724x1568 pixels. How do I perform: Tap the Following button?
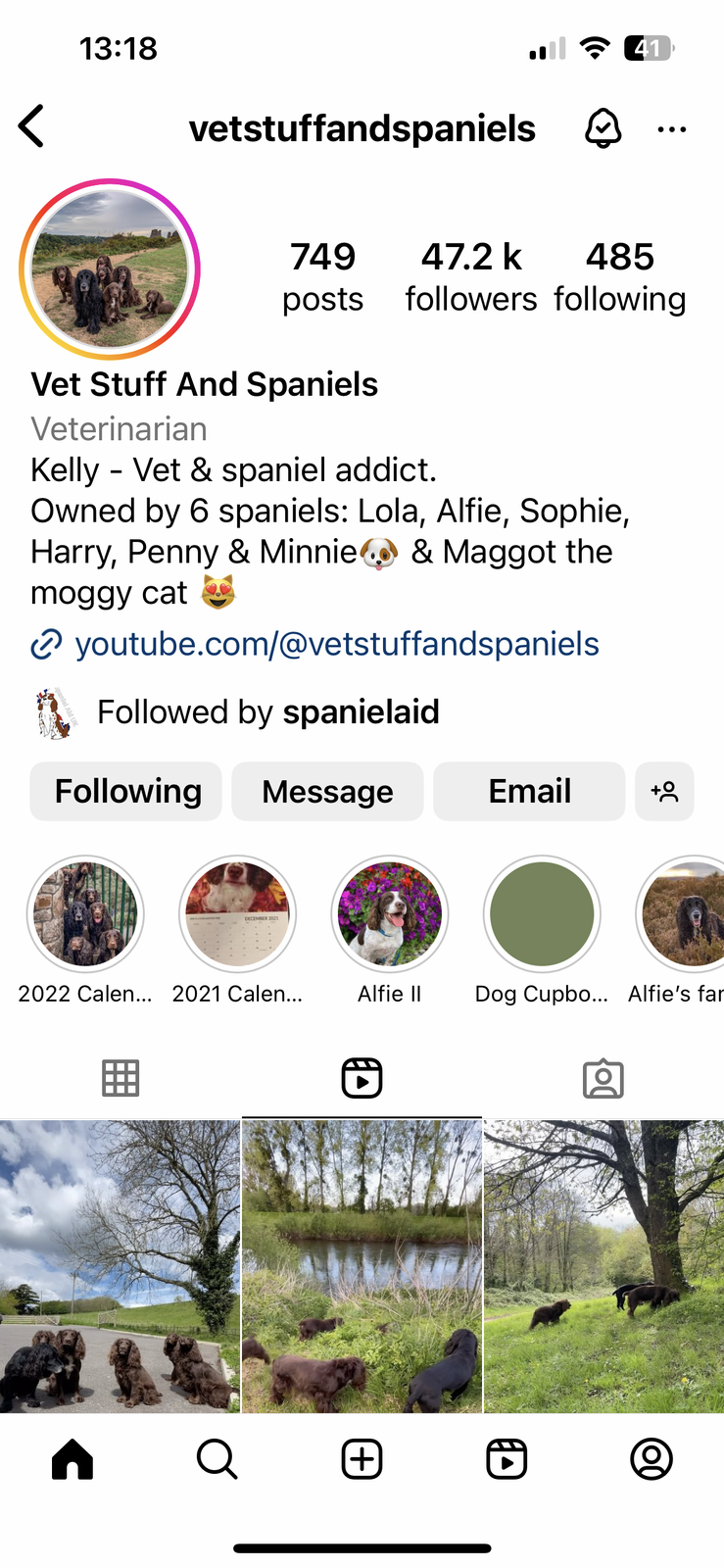pos(126,791)
